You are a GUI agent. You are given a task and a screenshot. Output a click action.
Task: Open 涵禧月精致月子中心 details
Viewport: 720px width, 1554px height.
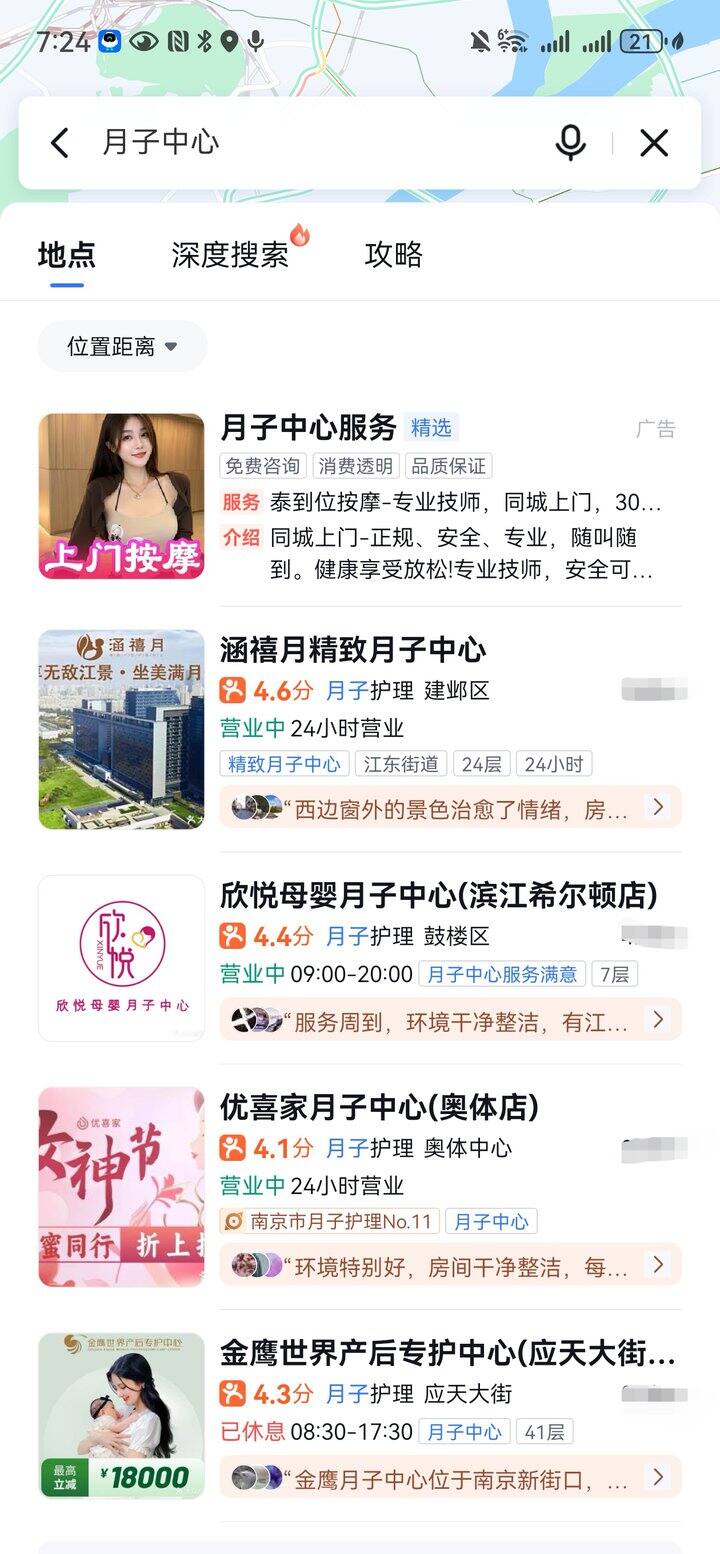point(352,650)
